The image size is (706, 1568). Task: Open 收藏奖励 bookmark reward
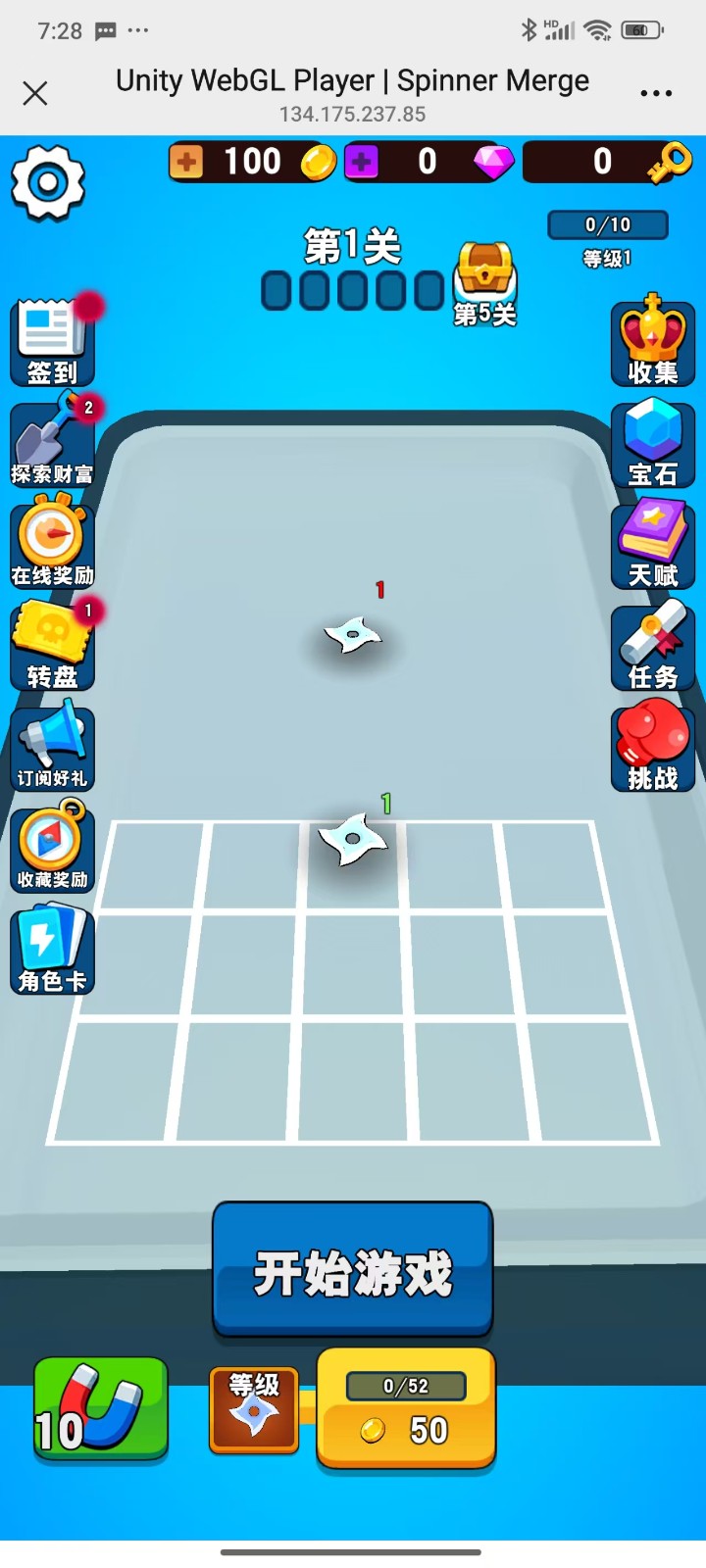tap(53, 849)
